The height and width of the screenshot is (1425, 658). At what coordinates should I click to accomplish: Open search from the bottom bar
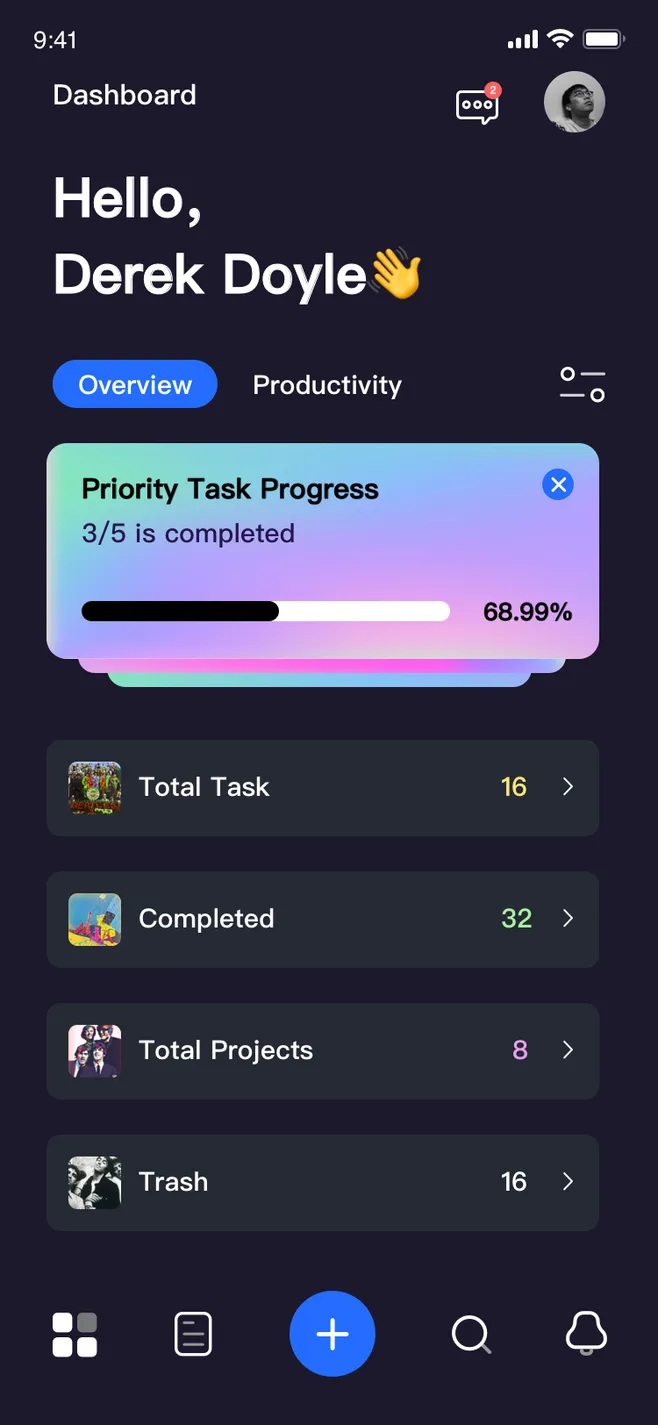click(x=471, y=1334)
